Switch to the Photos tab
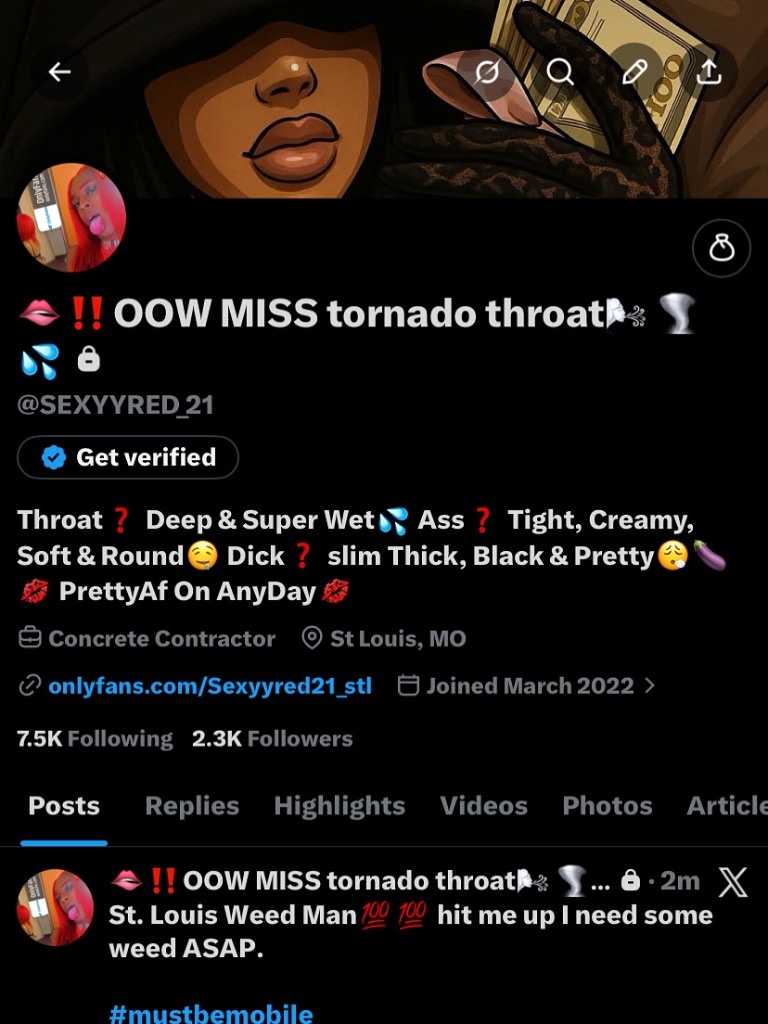Screen dimensions: 768x1024 click(x=607, y=806)
